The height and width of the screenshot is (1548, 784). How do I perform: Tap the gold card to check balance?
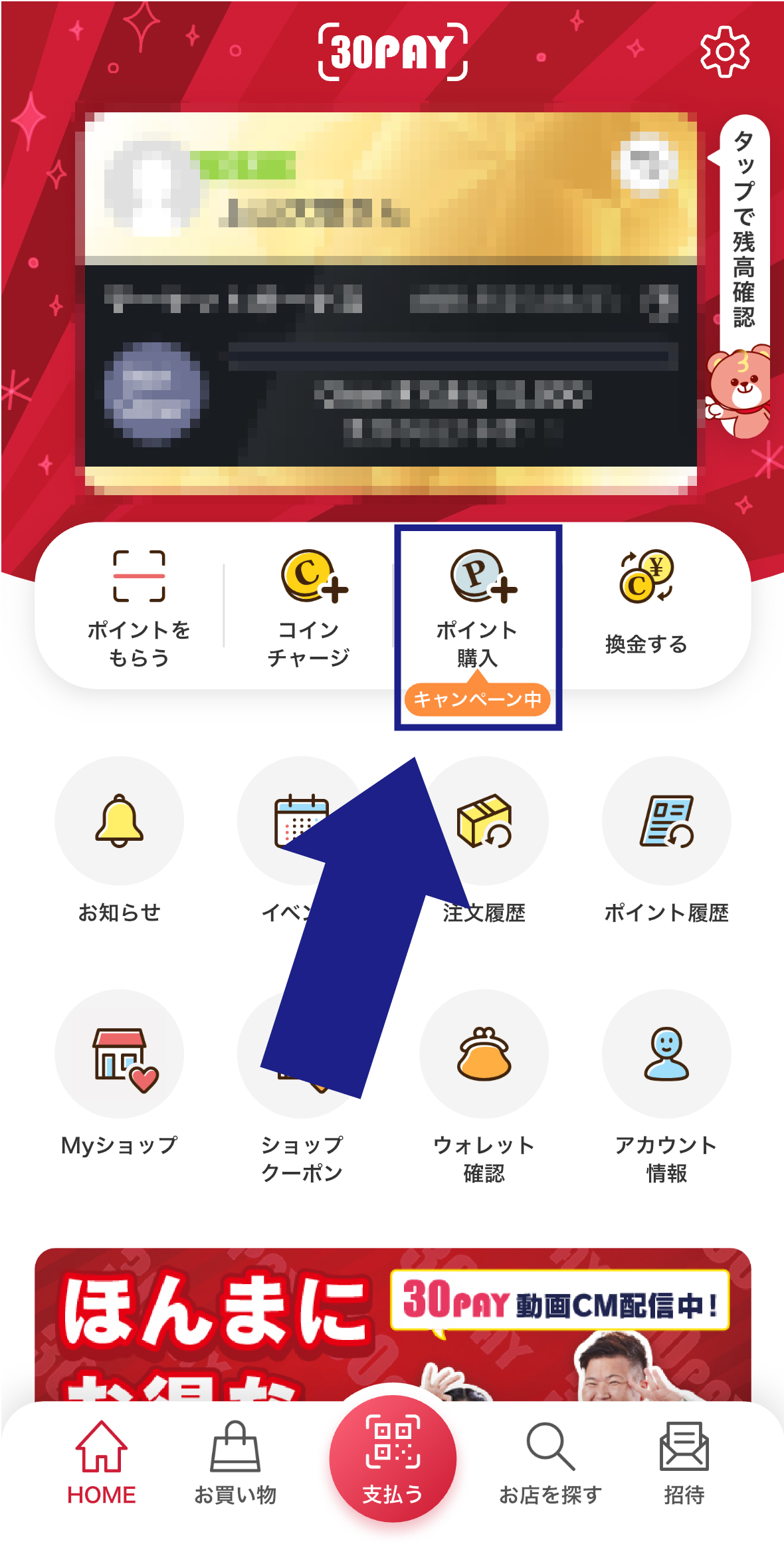pos(391,302)
